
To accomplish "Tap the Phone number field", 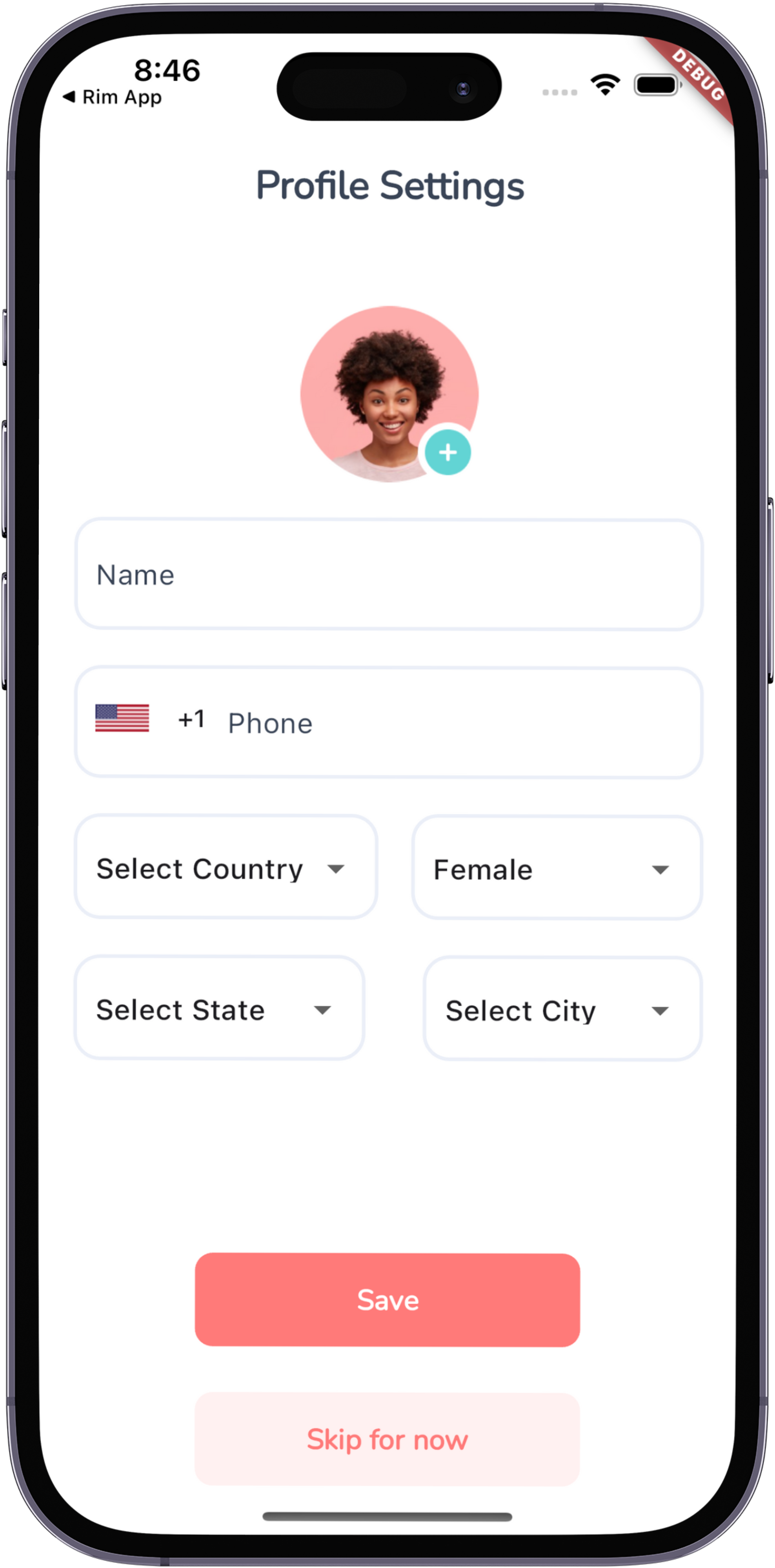I will pos(451,723).
